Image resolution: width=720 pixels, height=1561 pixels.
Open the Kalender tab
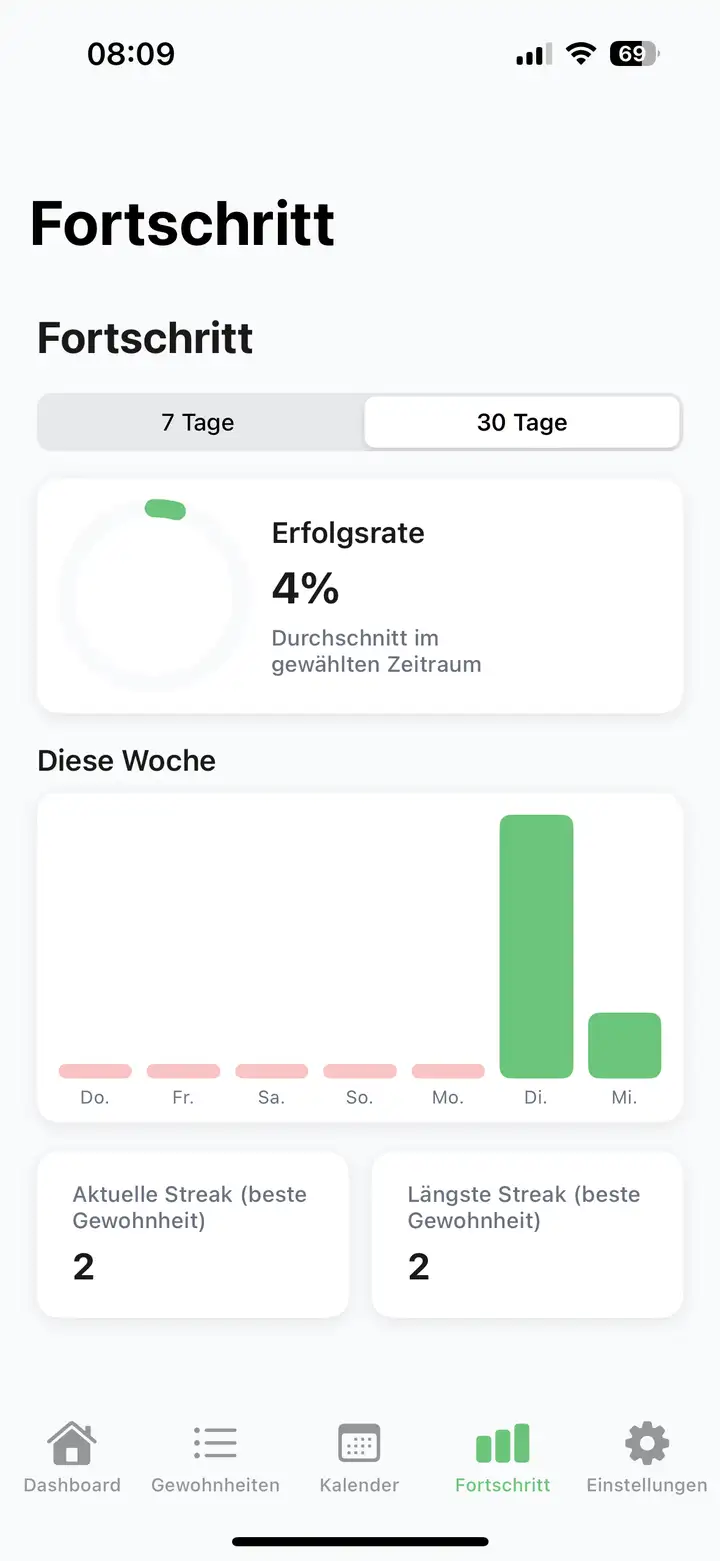pos(359,1458)
